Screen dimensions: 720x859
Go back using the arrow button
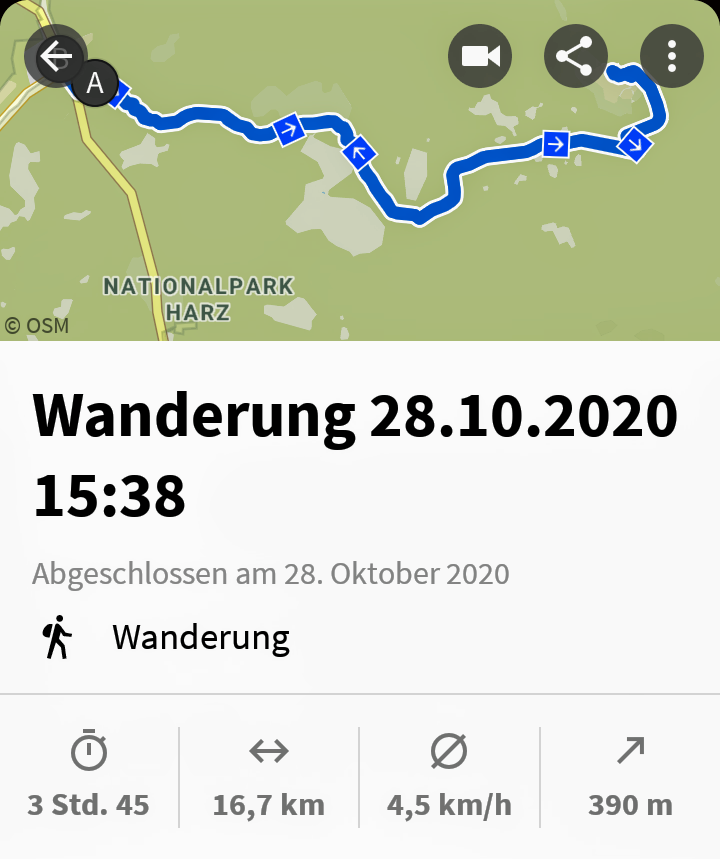55,56
